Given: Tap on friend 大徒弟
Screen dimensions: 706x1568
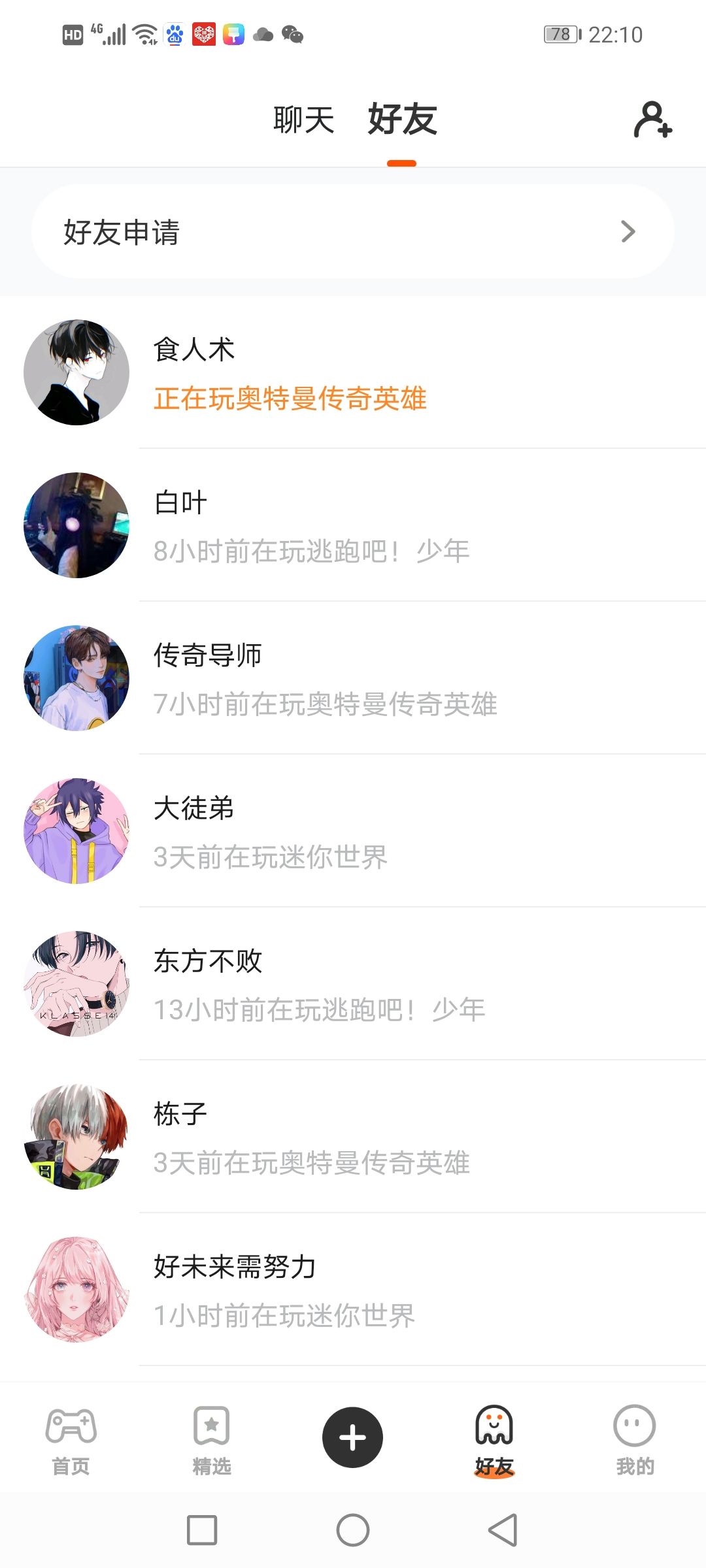Looking at the screenshot, I should pyautogui.click(x=353, y=831).
